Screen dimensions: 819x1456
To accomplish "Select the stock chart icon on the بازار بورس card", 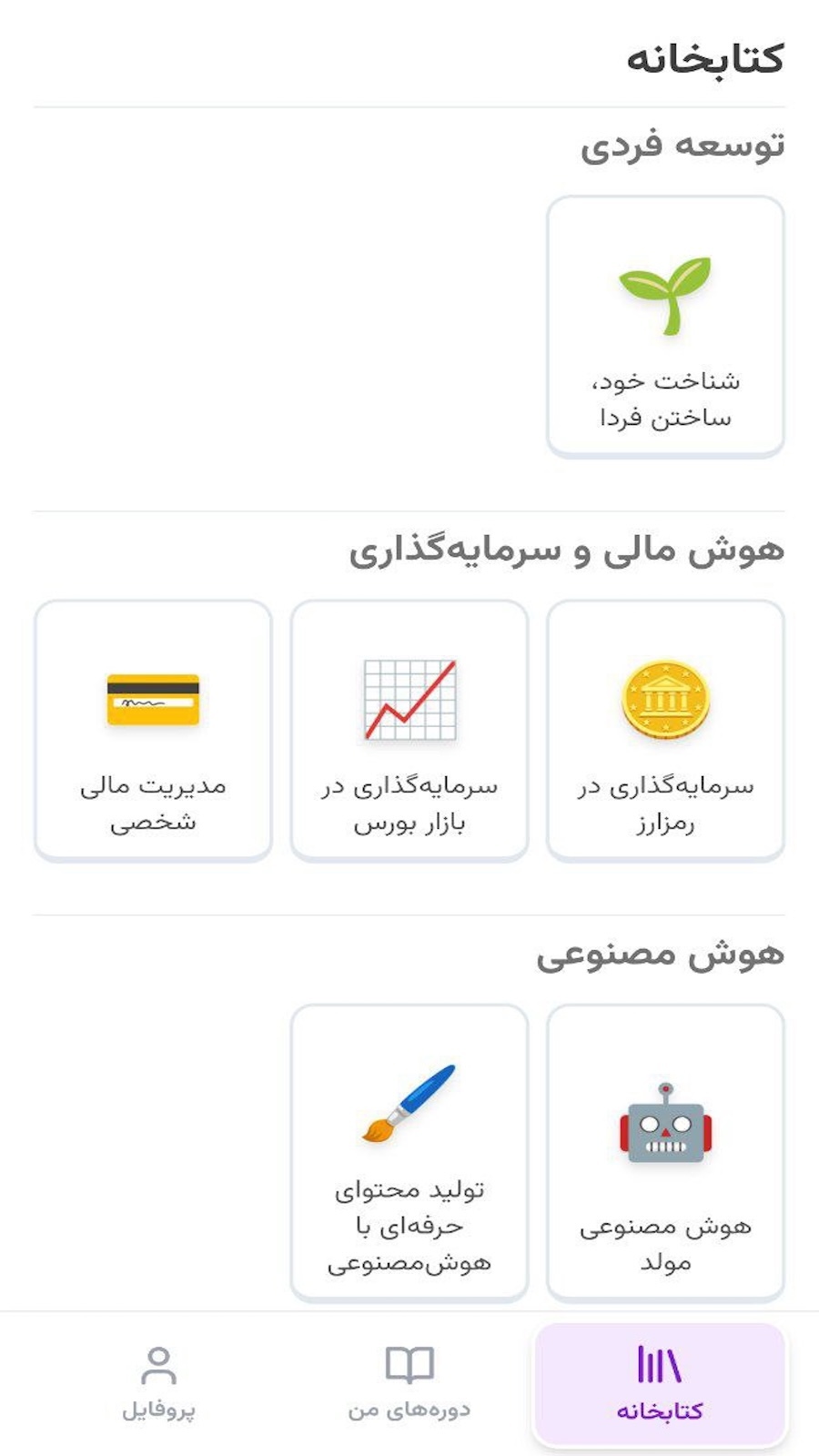I will (409, 701).
